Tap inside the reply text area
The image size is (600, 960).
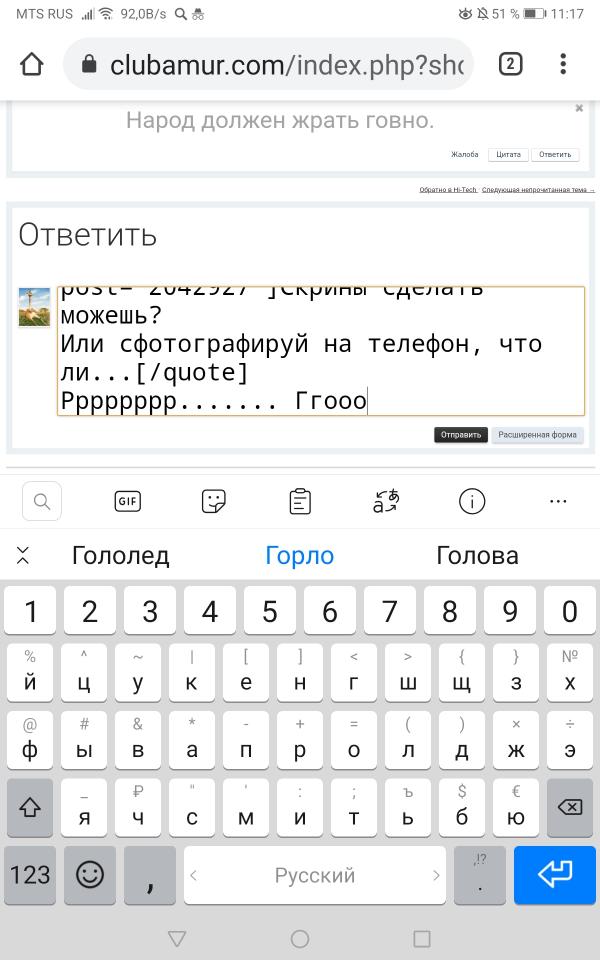[x=320, y=350]
